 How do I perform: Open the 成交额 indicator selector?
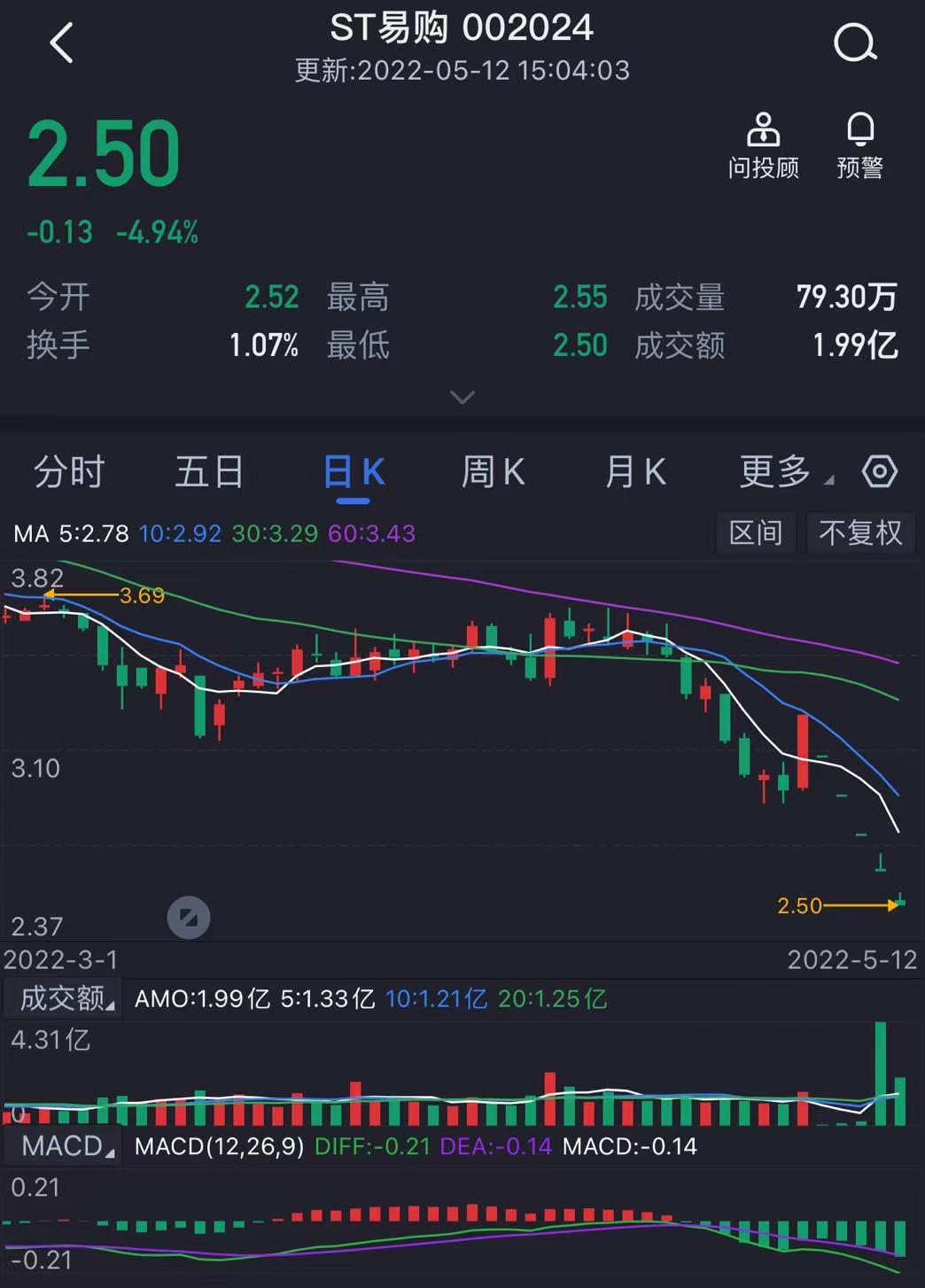62,998
